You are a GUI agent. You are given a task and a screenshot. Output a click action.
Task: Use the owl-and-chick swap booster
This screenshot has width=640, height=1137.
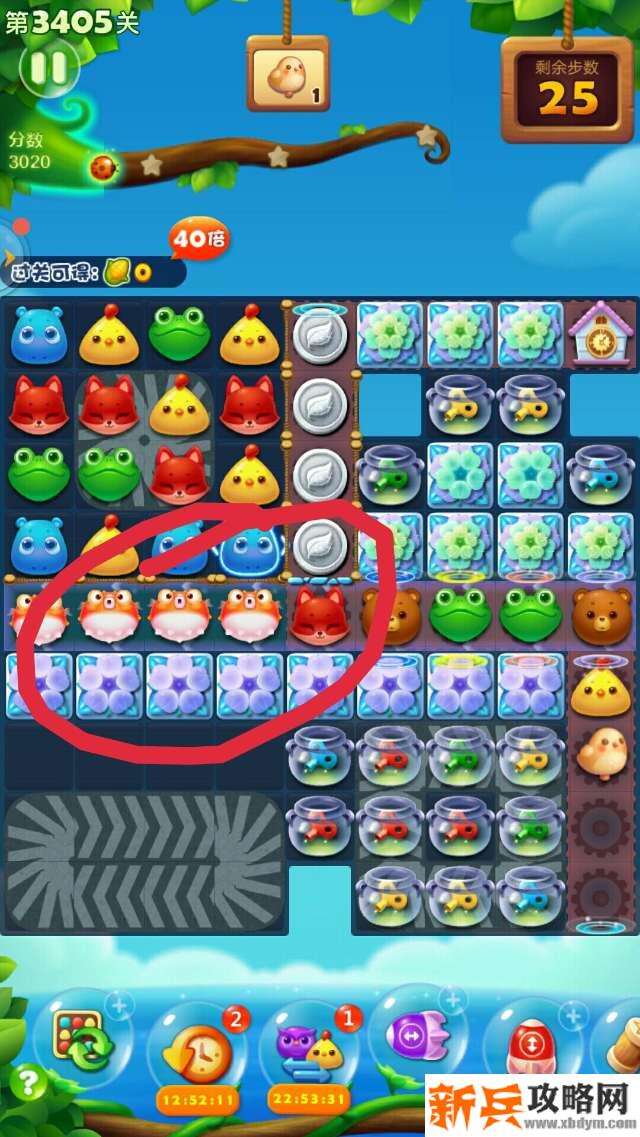[309, 1046]
